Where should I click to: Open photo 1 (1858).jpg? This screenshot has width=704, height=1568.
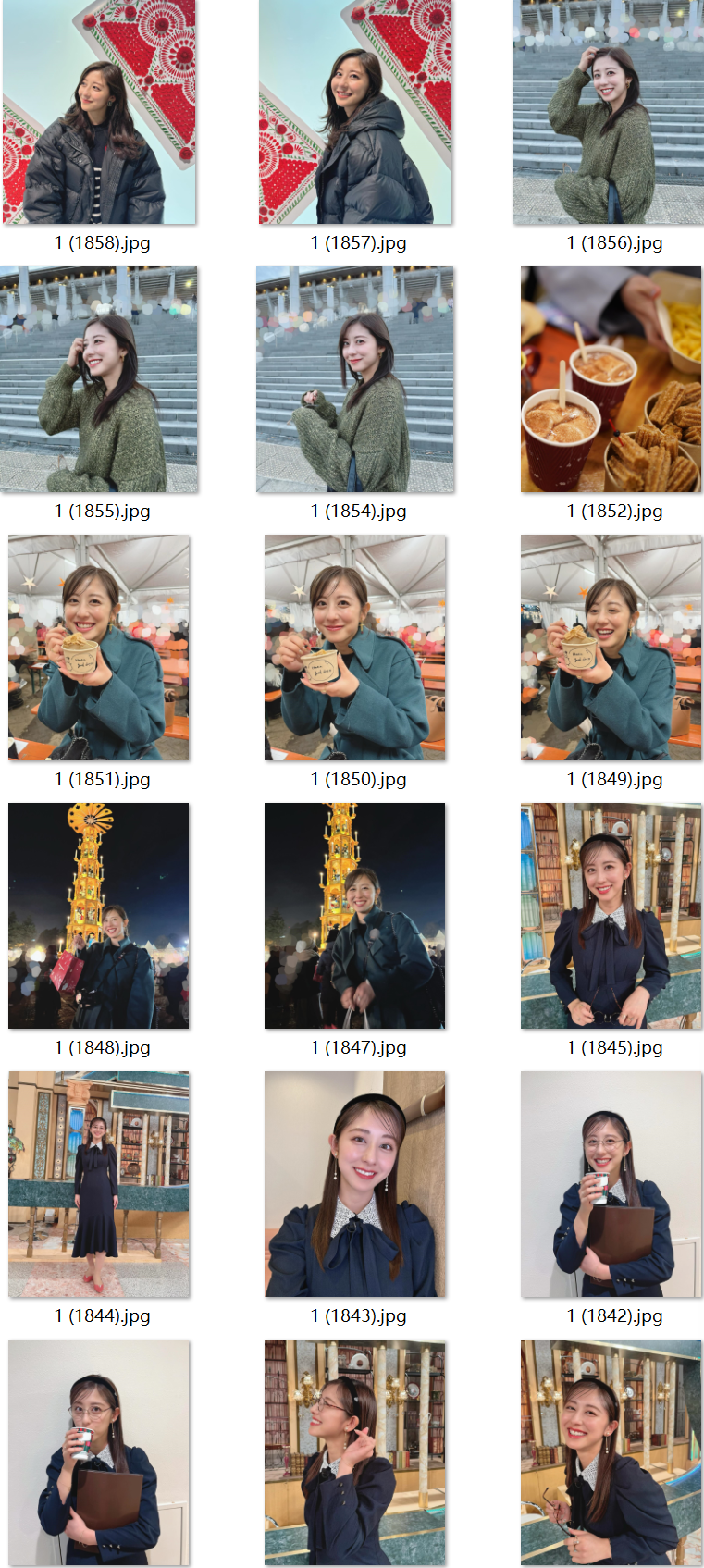(99, 112)
